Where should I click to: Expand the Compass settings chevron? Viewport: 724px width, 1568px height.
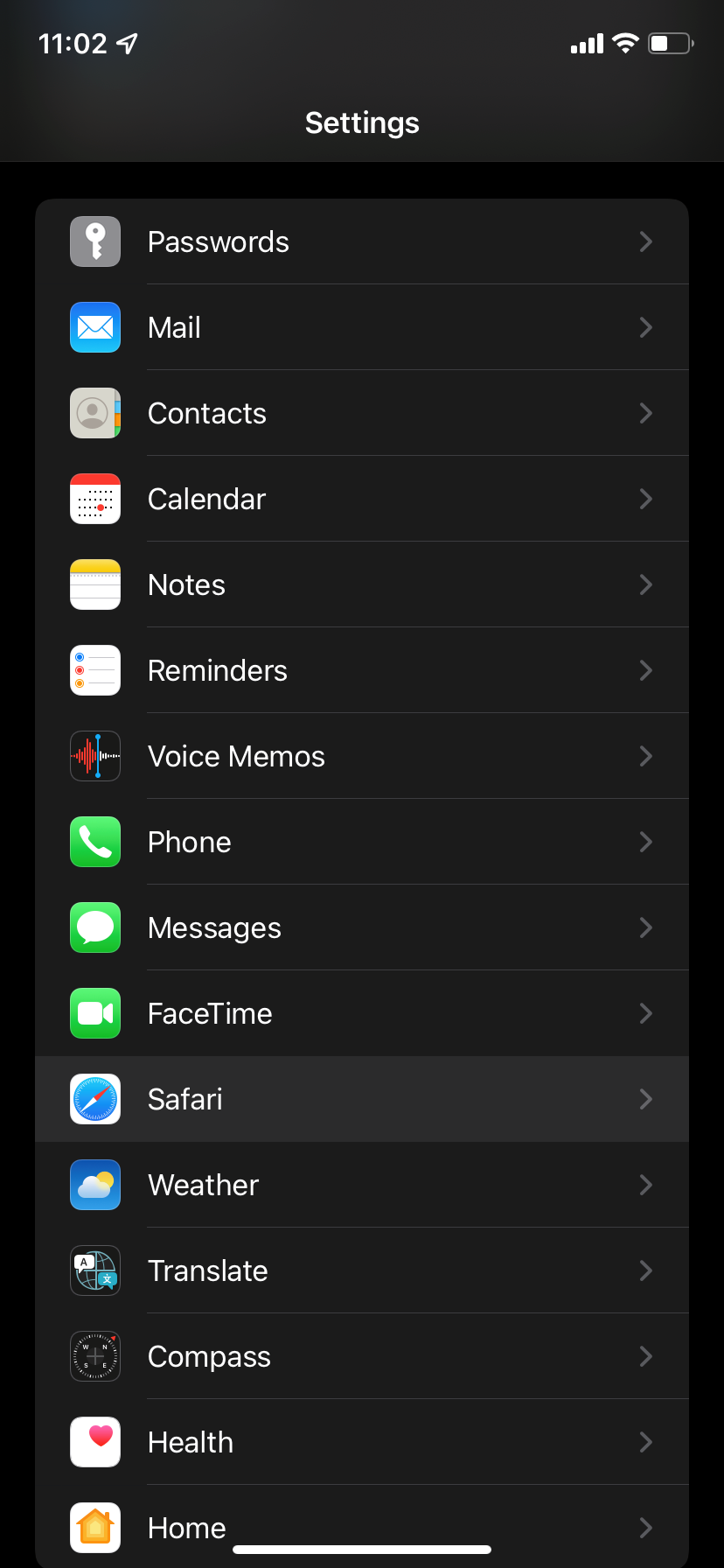pyautogui.click(x=646, y=1356)
